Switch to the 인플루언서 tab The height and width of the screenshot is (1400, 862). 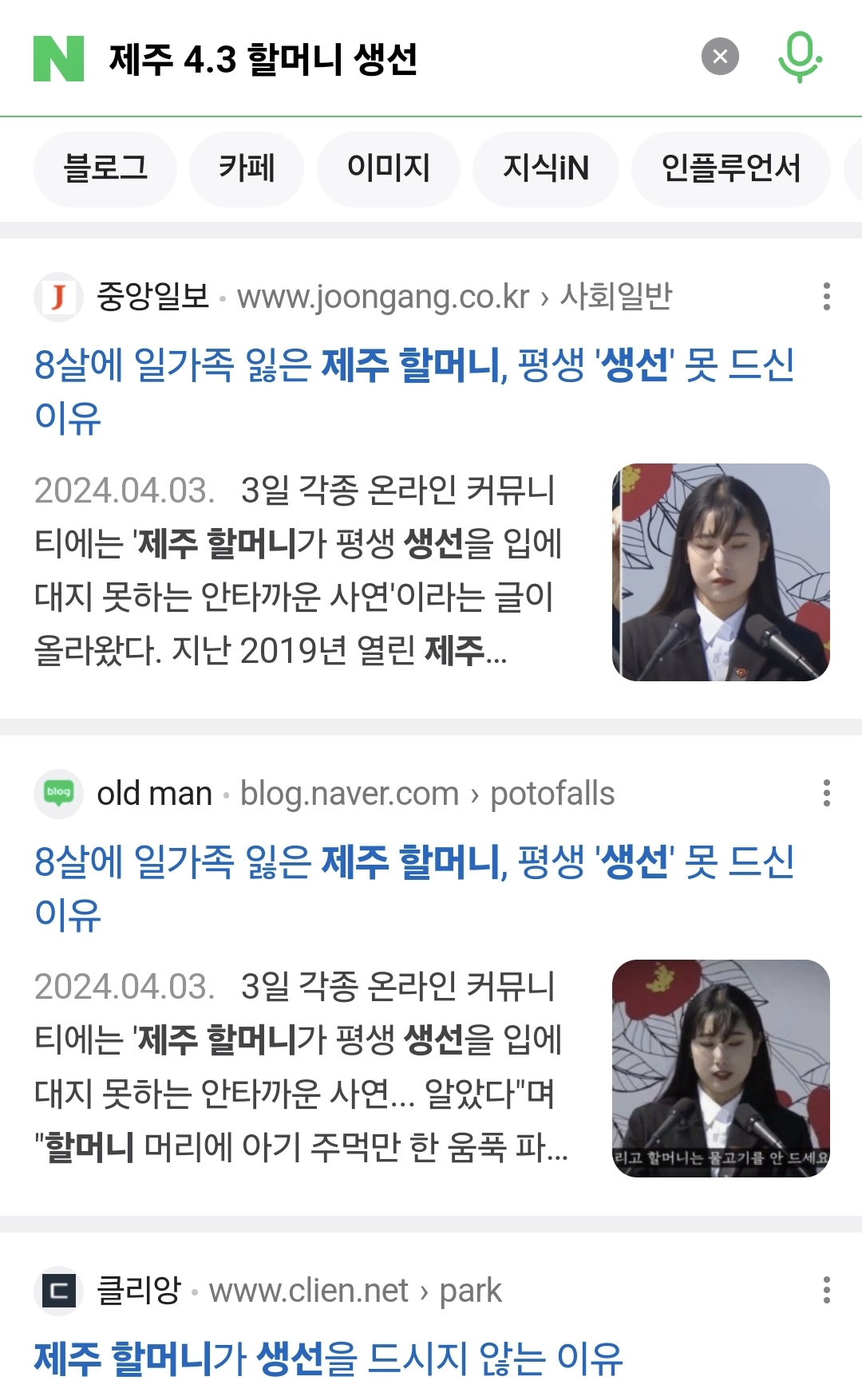tap(730, 168)
